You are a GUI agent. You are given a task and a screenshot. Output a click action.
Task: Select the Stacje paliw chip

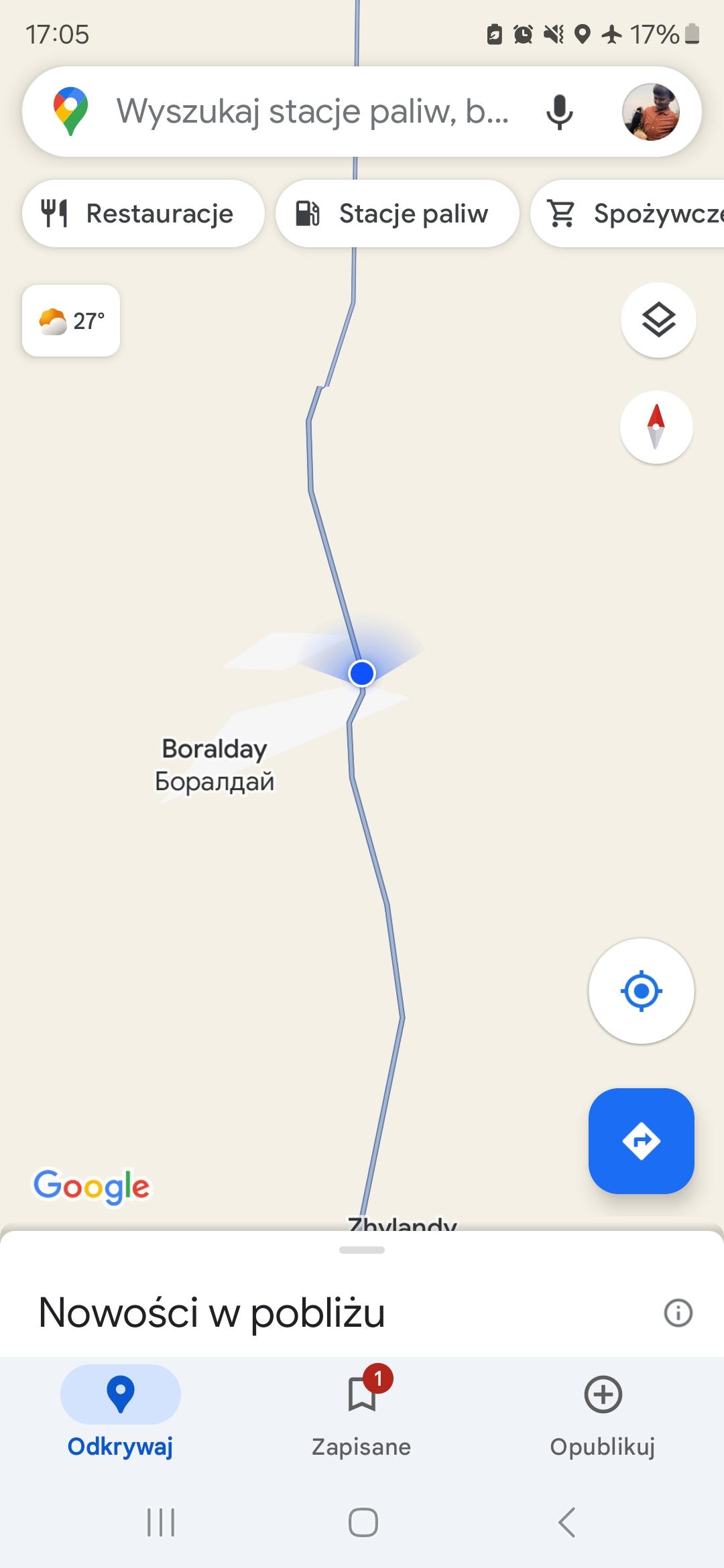tap(397, 214)
